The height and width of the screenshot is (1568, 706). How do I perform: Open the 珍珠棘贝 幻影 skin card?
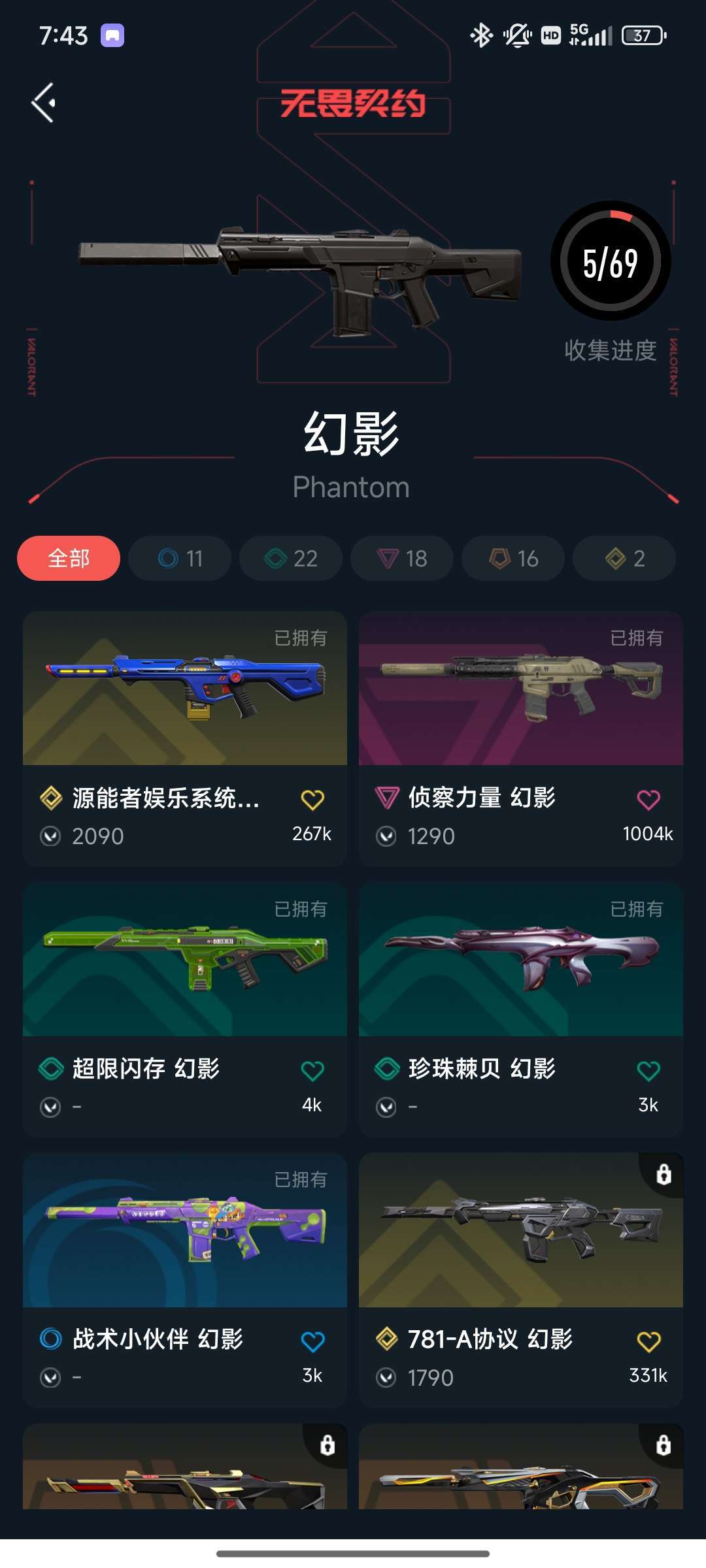[x=521, y=1009]
